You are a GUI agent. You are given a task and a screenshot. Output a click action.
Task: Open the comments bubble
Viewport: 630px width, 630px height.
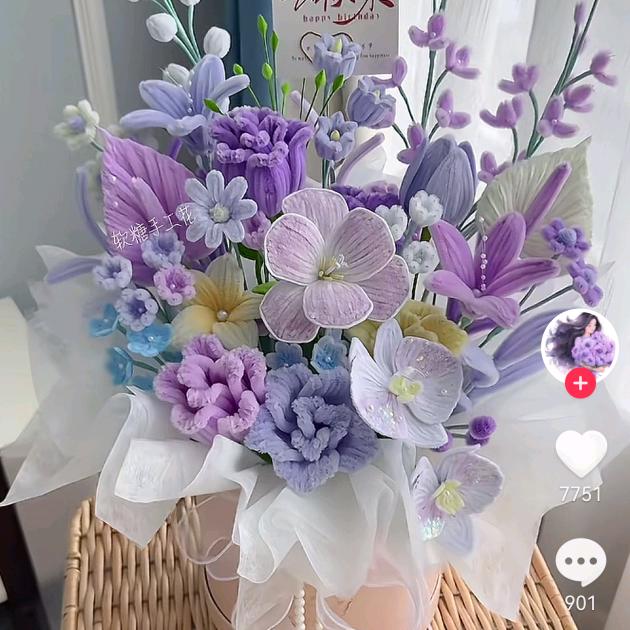tap(581, 562)
